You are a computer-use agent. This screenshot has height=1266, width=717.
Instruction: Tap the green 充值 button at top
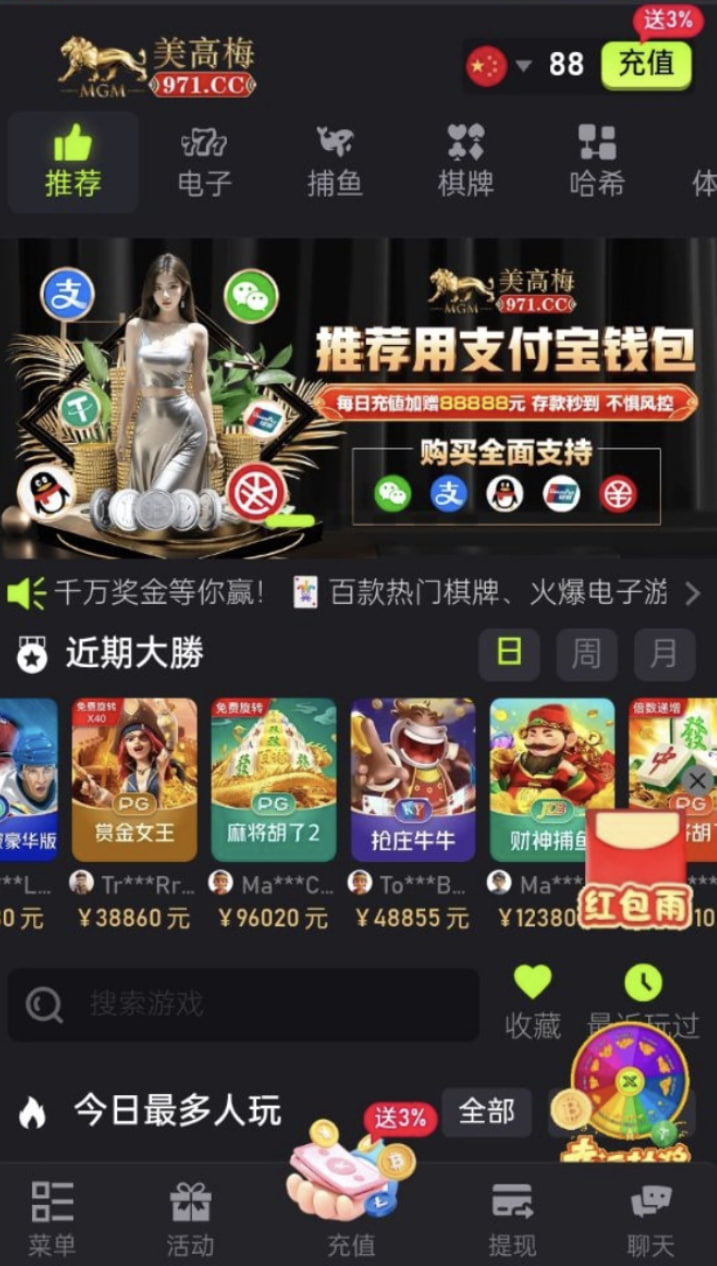point(646,64)
